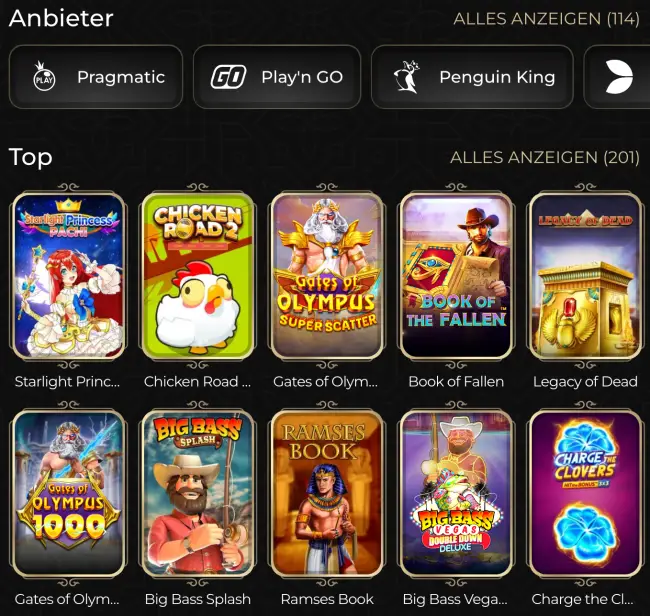Open Gates of Olympus Super Scatter
The image size is (650, 616).
coord(326,276)
